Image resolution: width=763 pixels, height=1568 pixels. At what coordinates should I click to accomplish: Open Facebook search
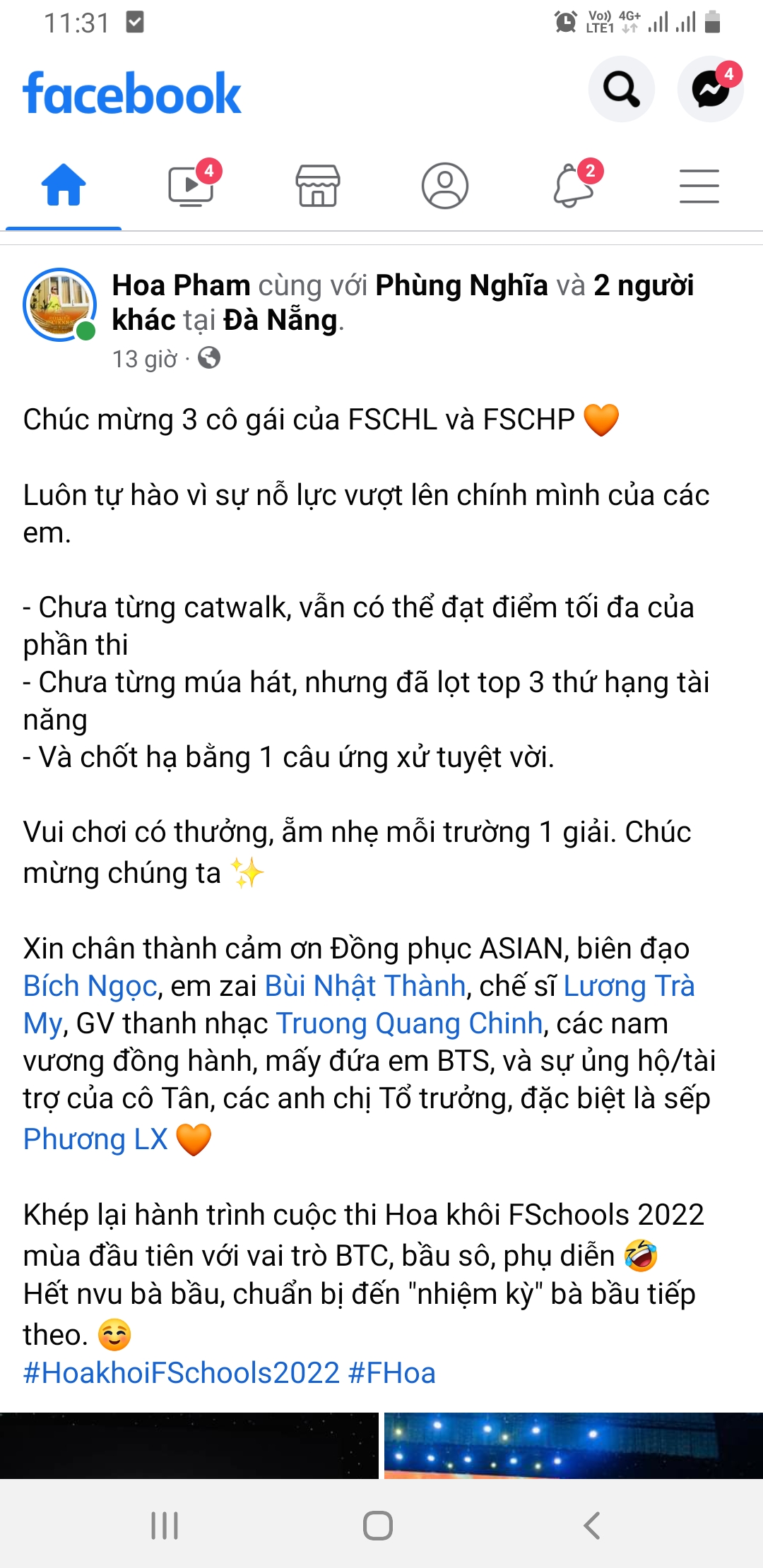[x=621, y=90]
